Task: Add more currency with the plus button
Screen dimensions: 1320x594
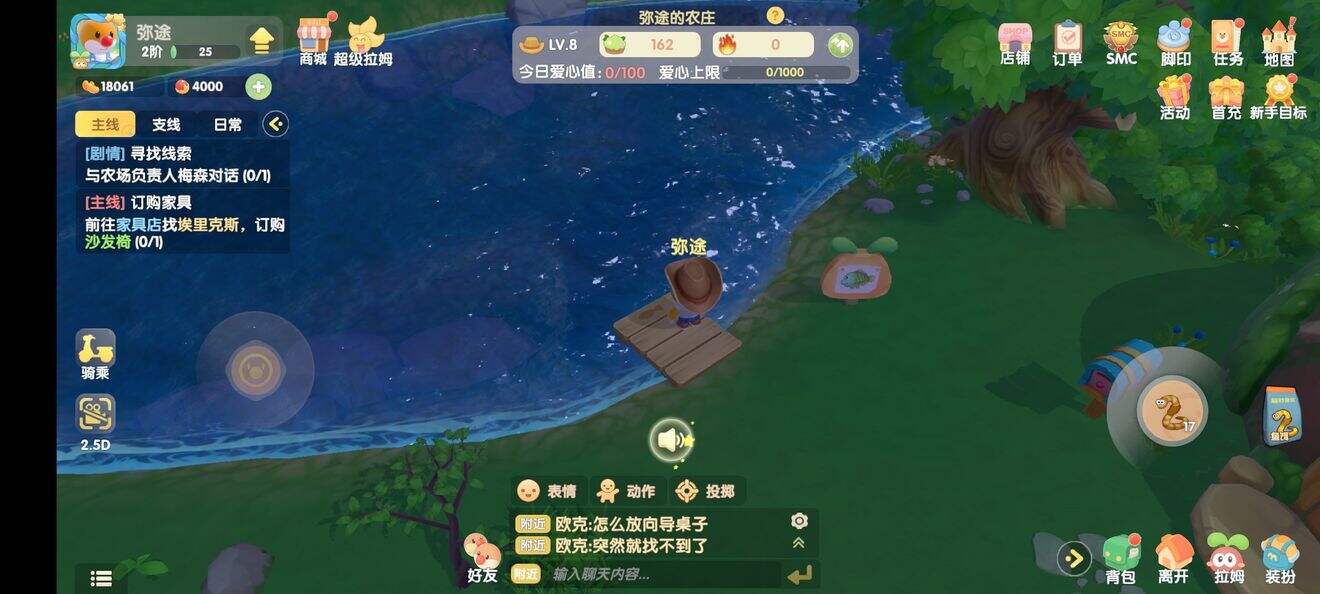Action: pos(258,86)
